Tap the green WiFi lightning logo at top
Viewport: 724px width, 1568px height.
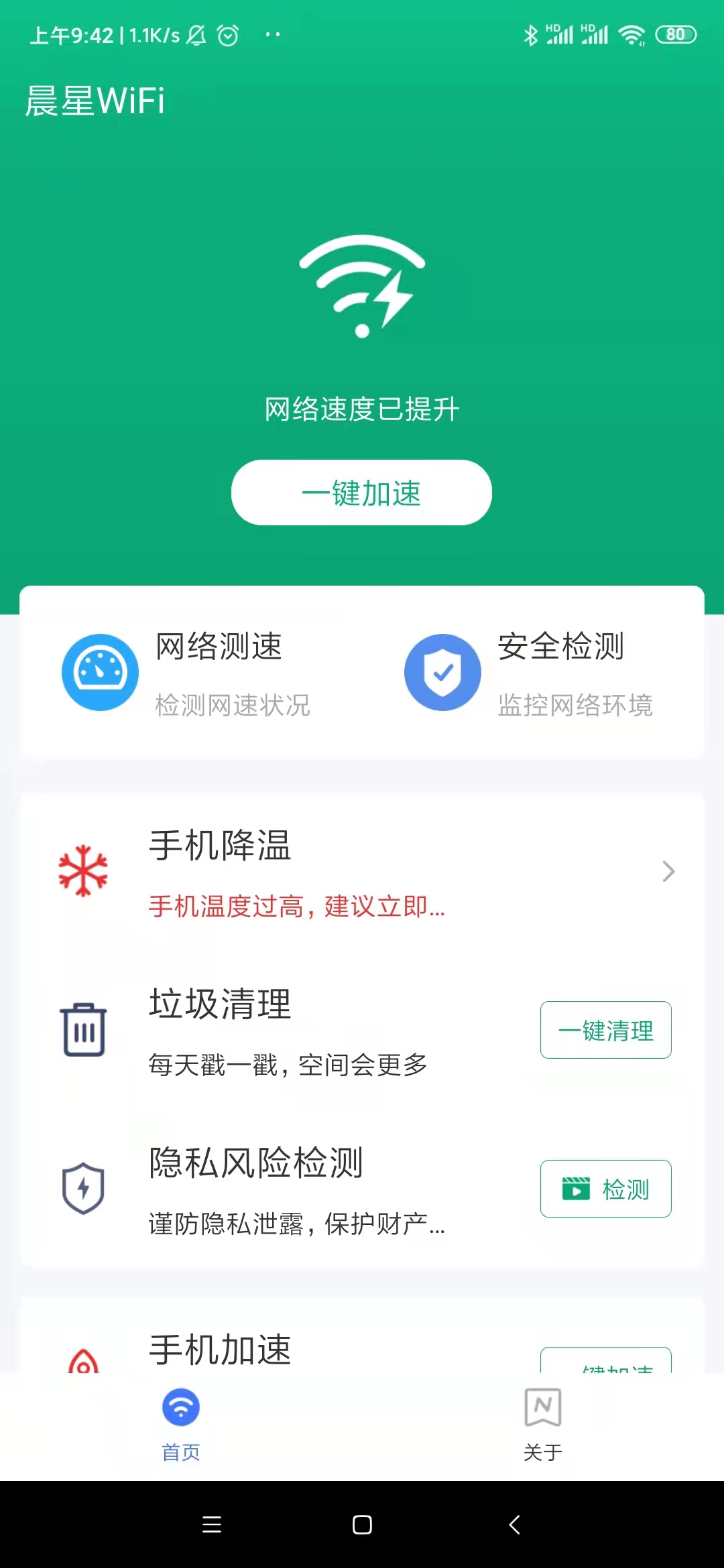[361, 288]
